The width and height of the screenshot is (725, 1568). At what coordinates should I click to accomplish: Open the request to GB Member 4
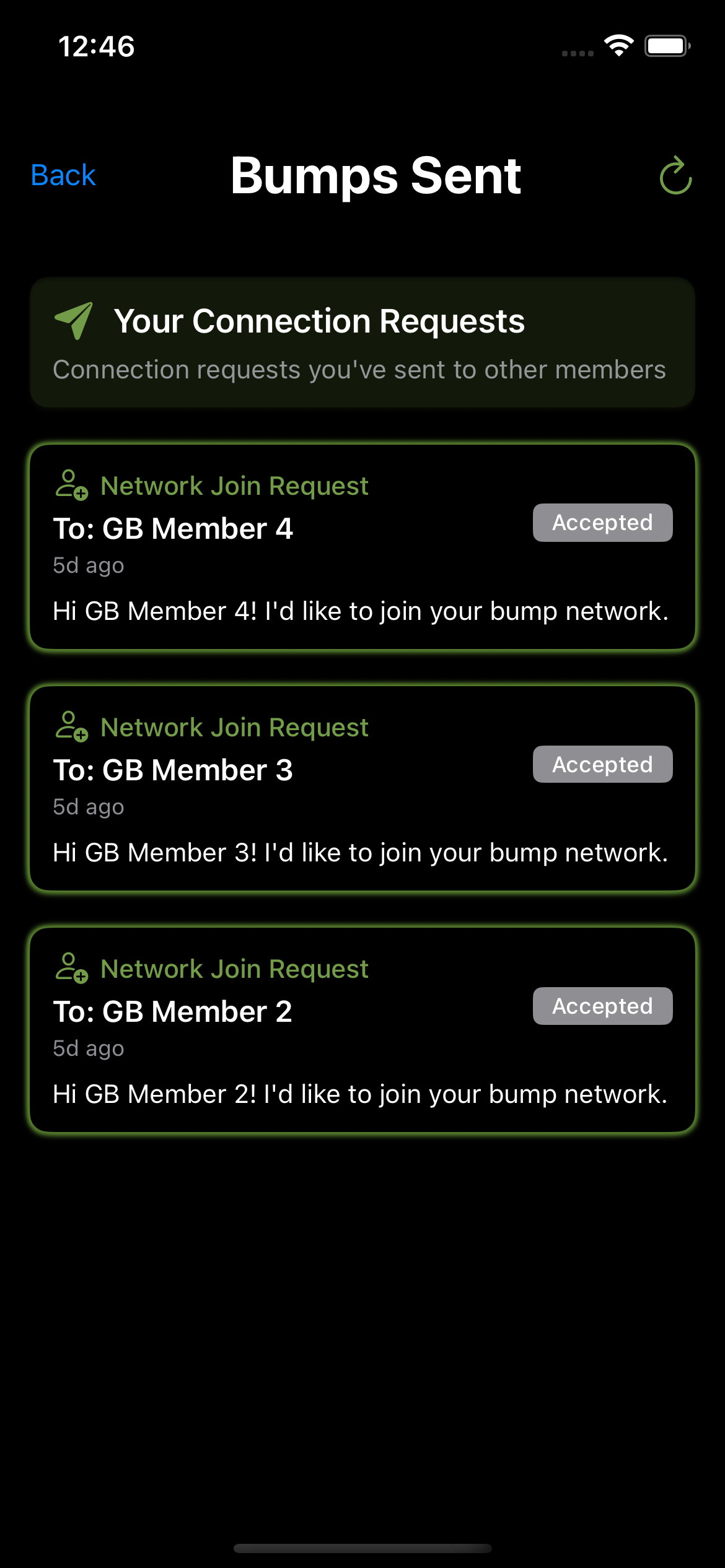pyautogui.click(x=362, y=547)
